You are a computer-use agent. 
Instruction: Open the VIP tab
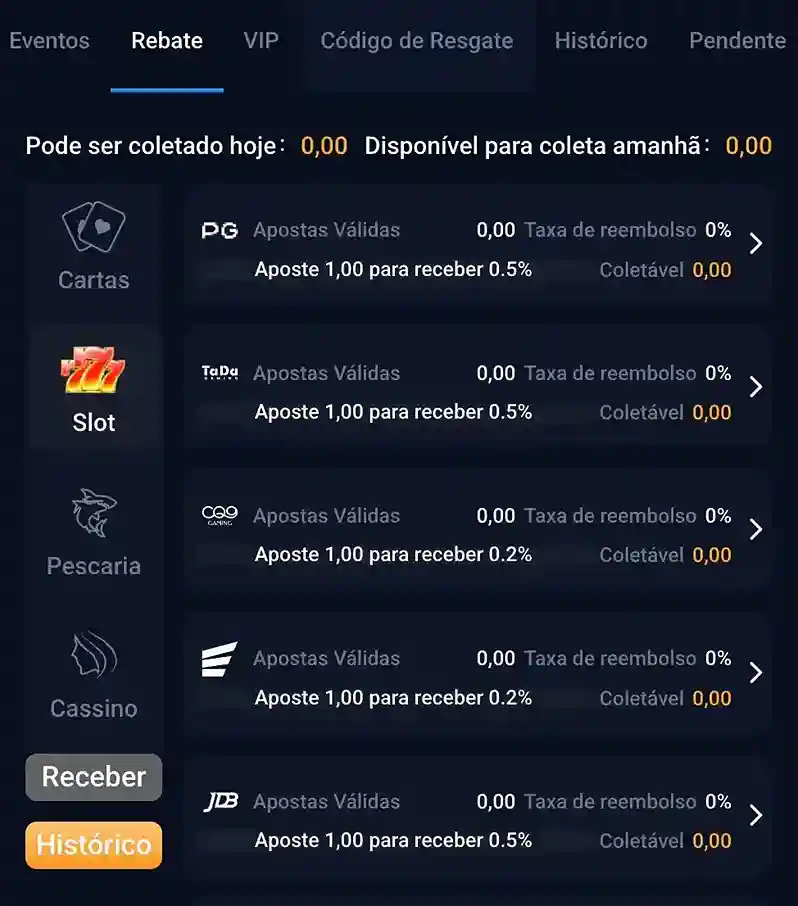[261, 41]
